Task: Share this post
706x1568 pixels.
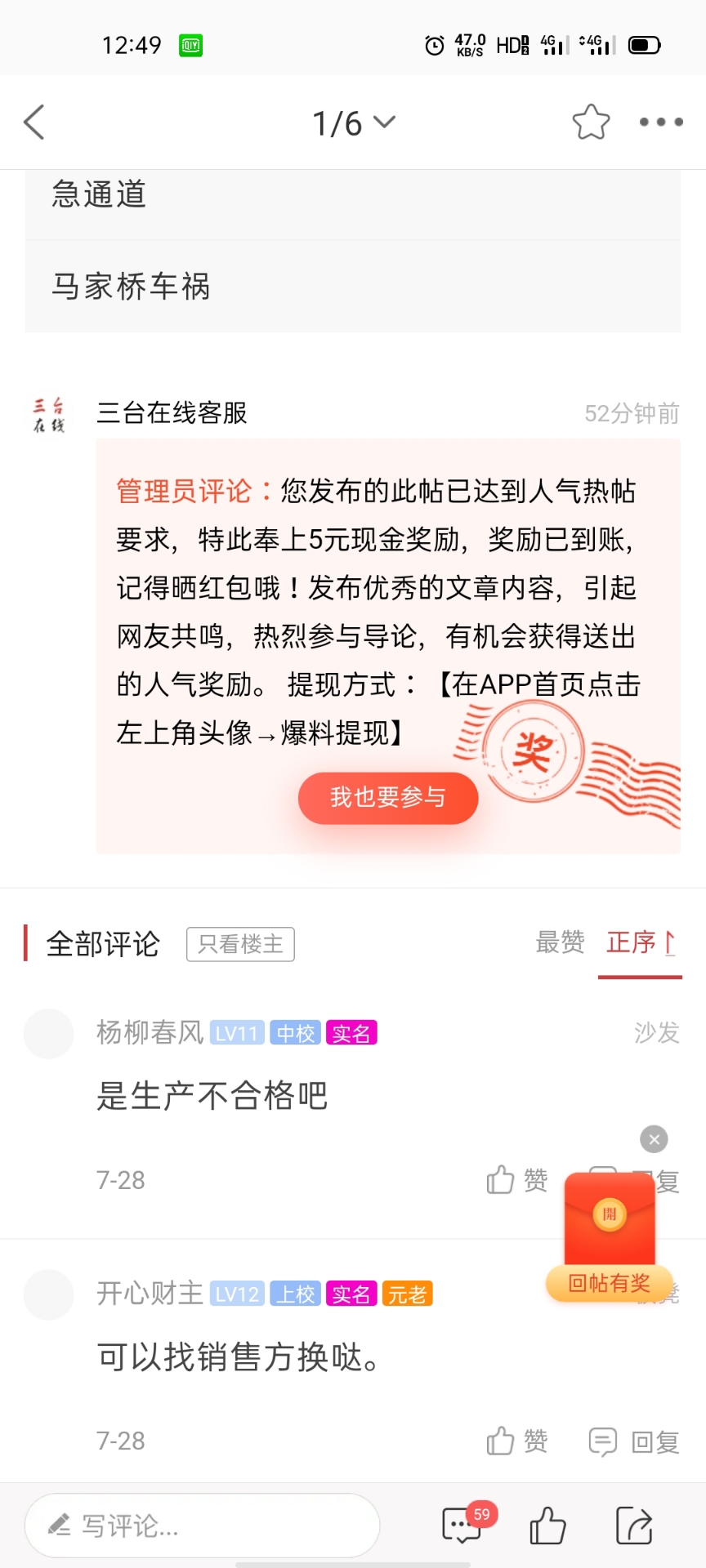Action: 634,1525
